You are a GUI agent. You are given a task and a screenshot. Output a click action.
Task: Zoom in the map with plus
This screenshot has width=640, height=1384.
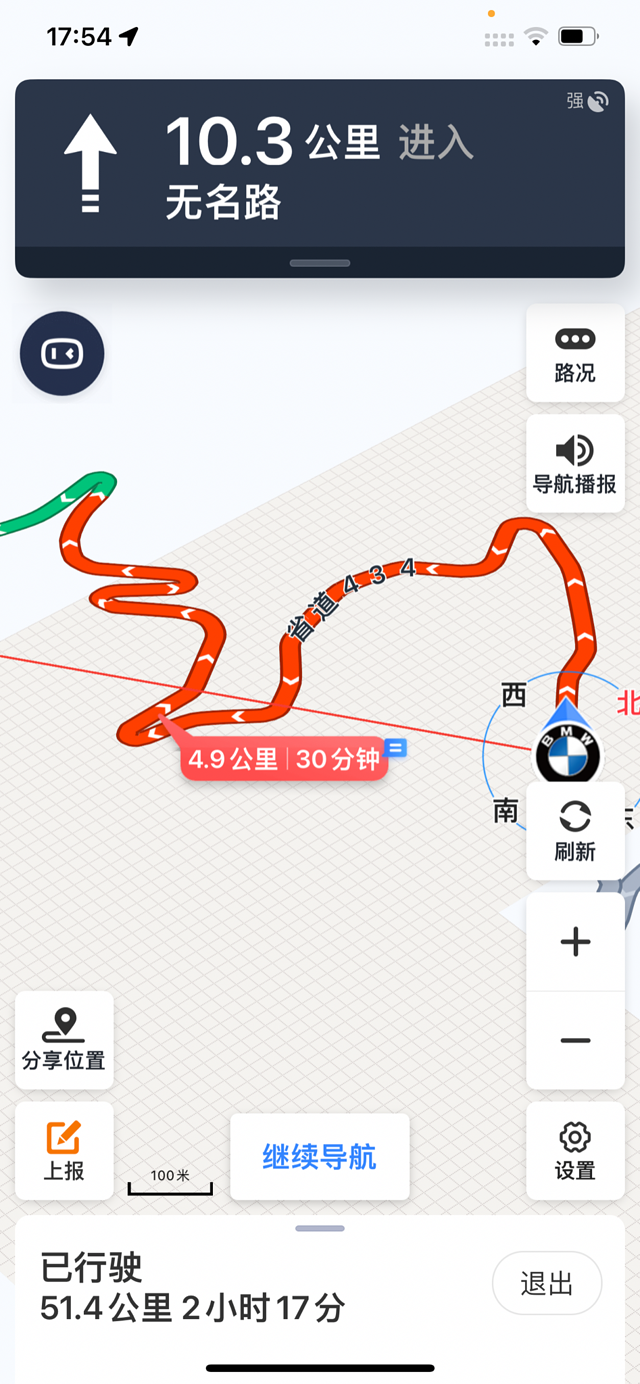[575, 942]
